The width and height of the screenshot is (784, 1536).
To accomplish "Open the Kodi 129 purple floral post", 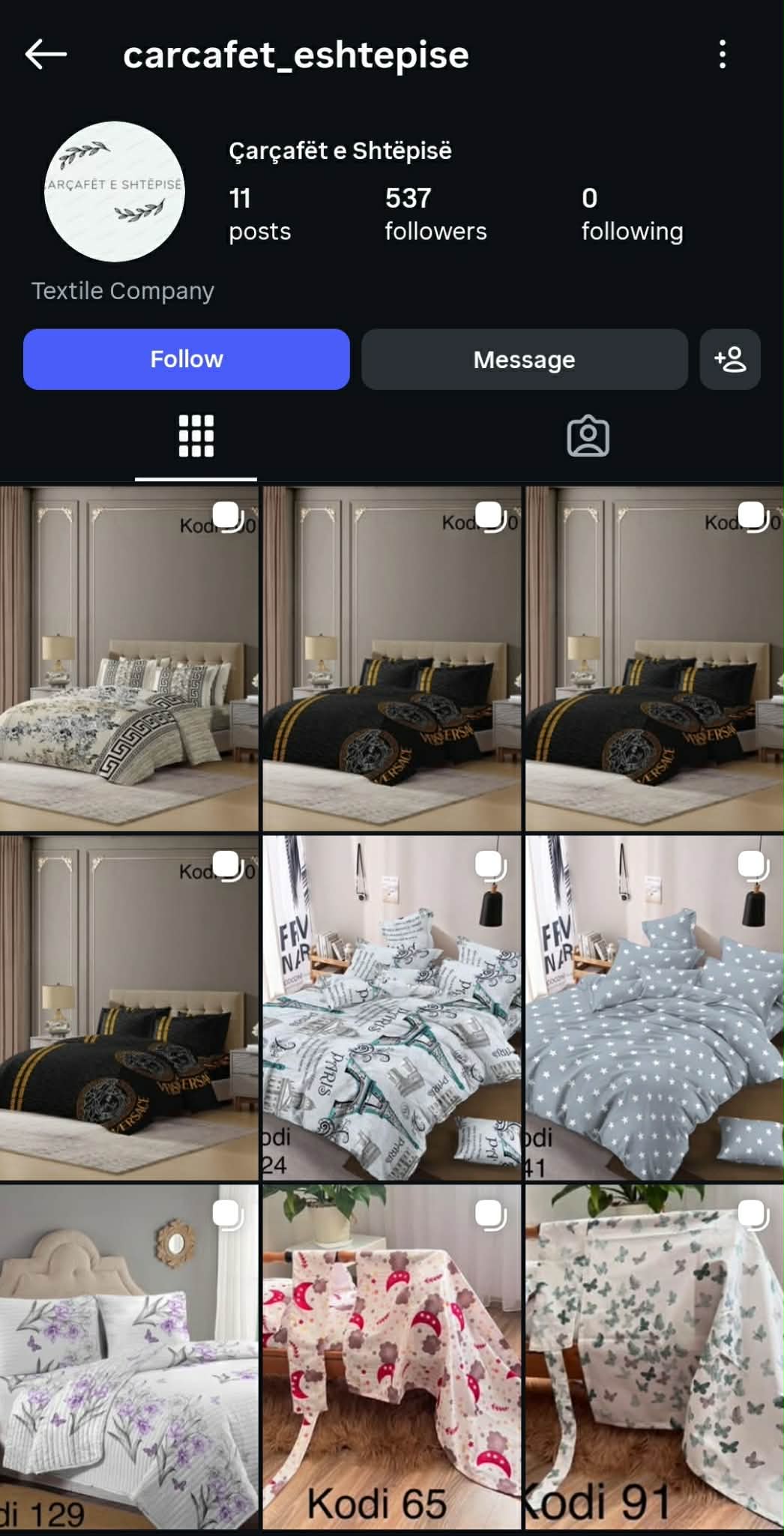I will 129,1357.
